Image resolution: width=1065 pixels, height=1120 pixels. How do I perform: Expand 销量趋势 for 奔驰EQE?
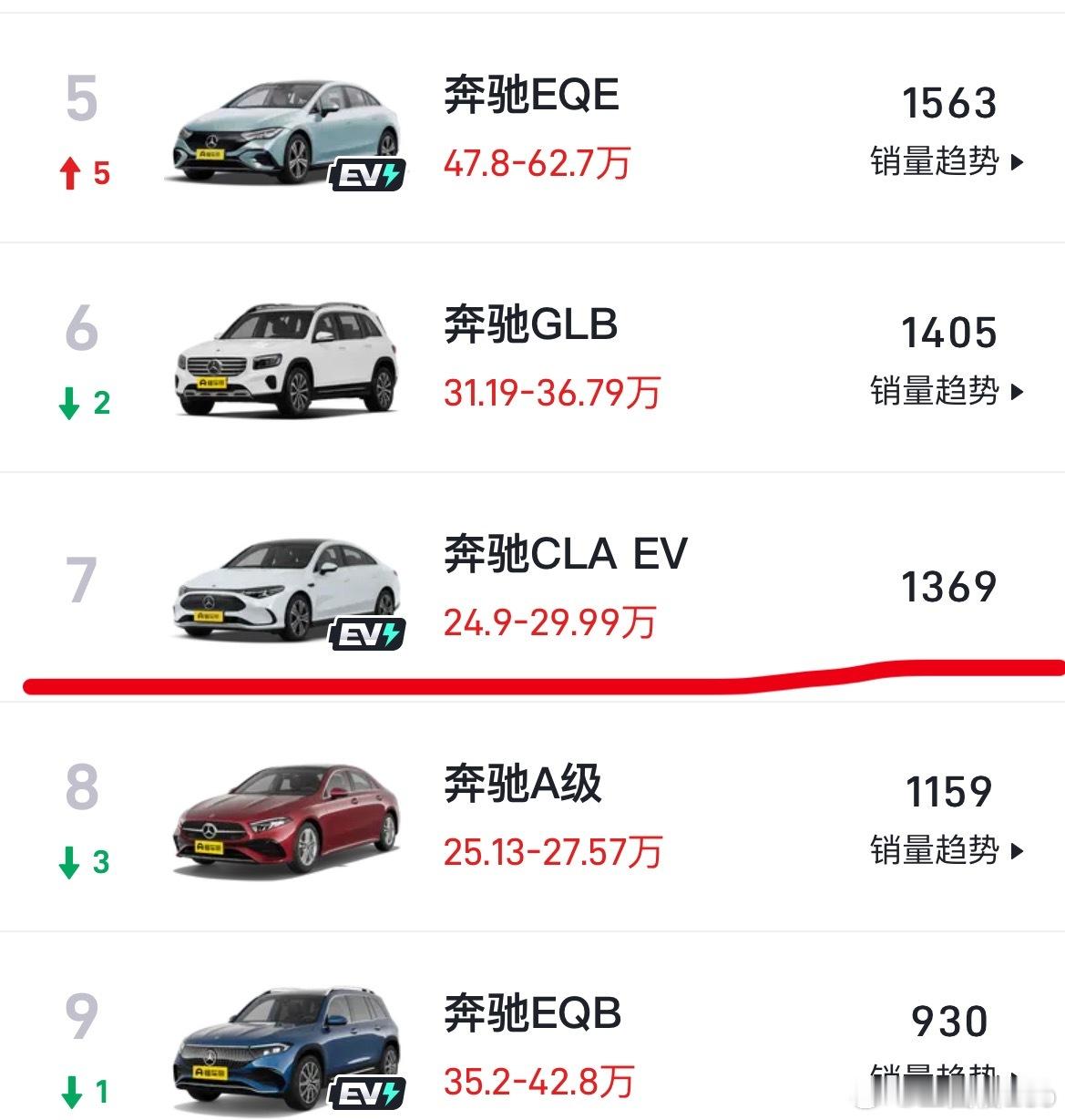pyautogui.click(x=938, y=159)
